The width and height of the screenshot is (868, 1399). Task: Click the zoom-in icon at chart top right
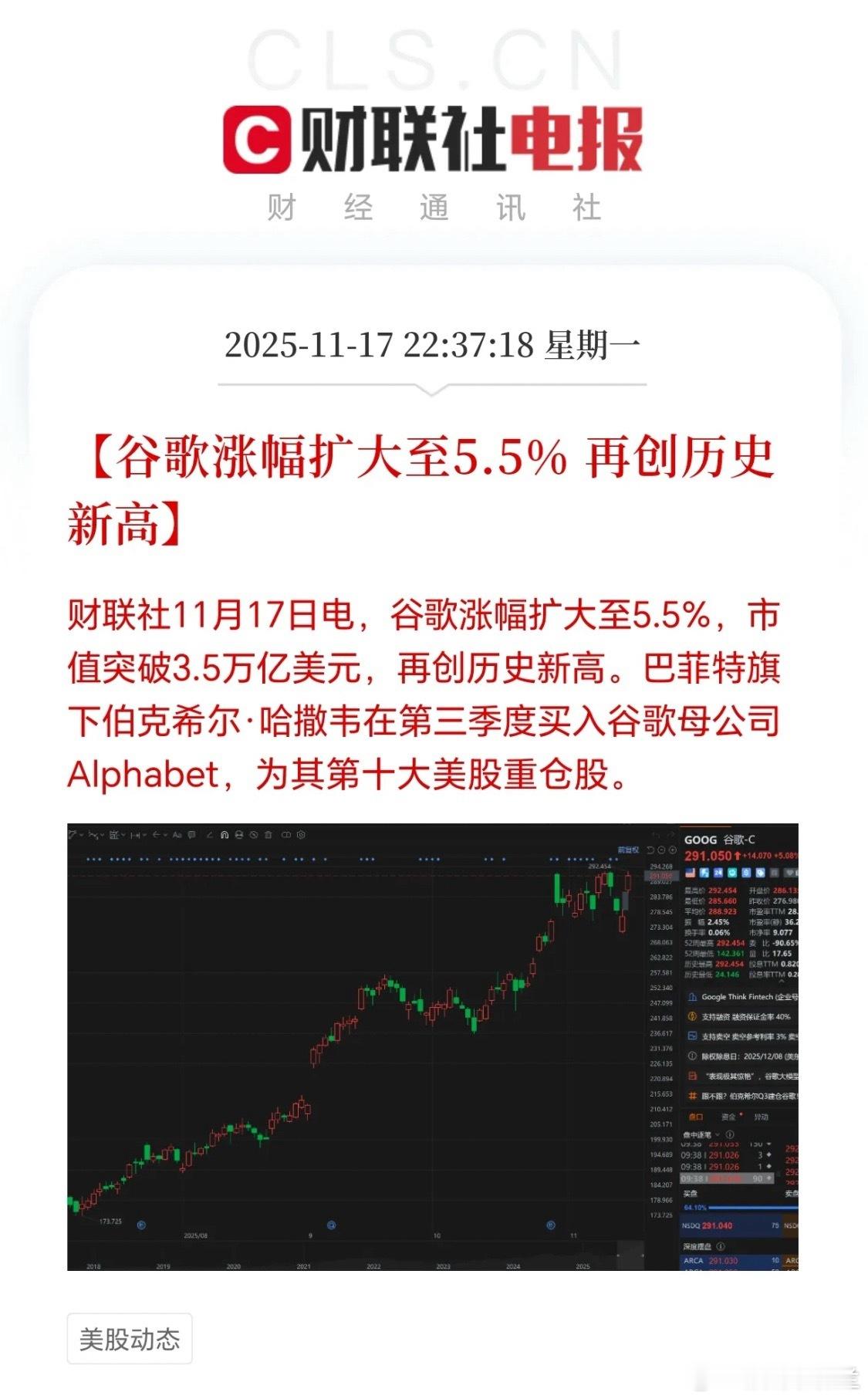pyautogui.click(x=672, y=851)
